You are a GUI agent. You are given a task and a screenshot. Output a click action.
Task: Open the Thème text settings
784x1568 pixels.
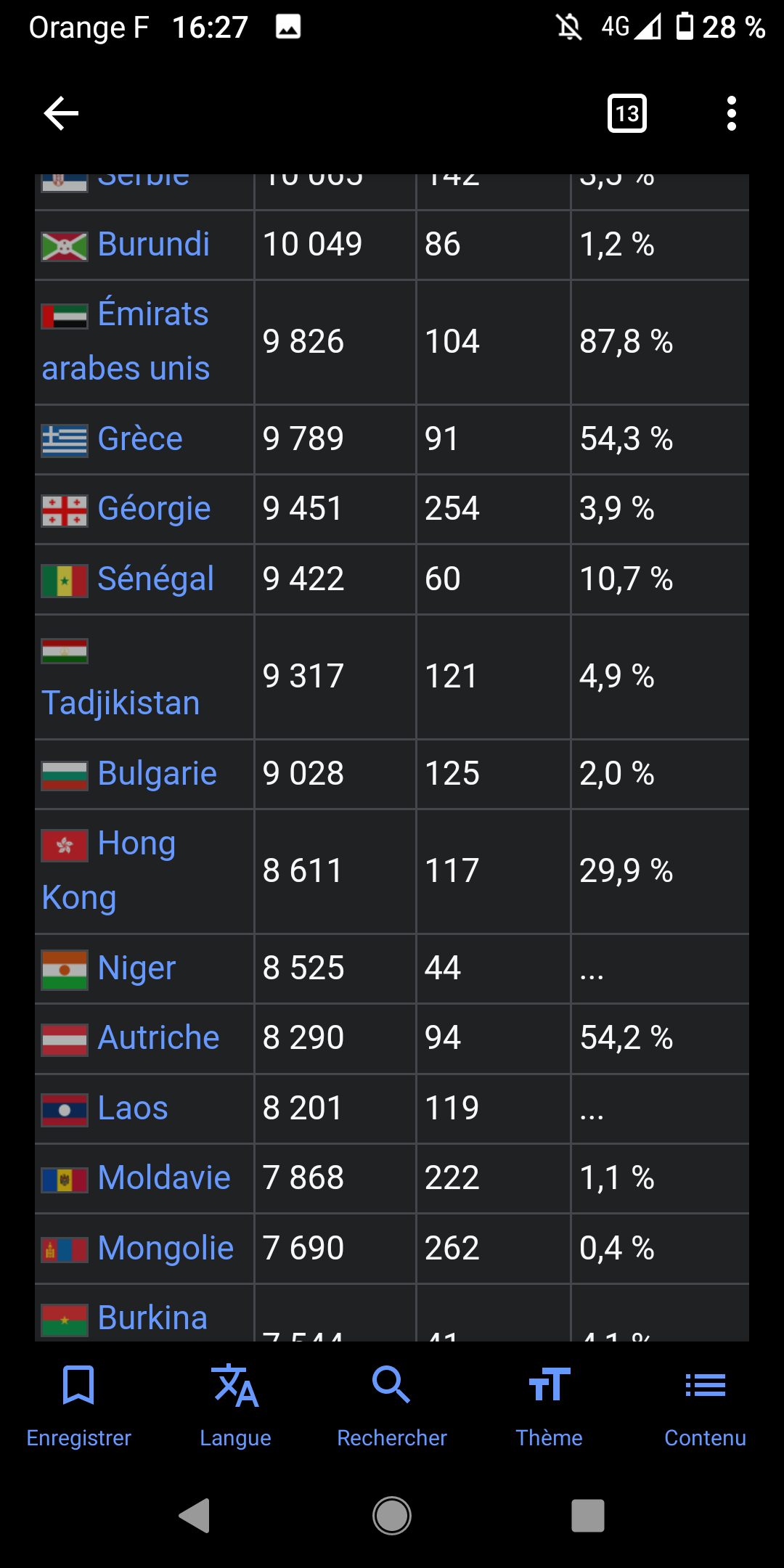coord(549,1407)
